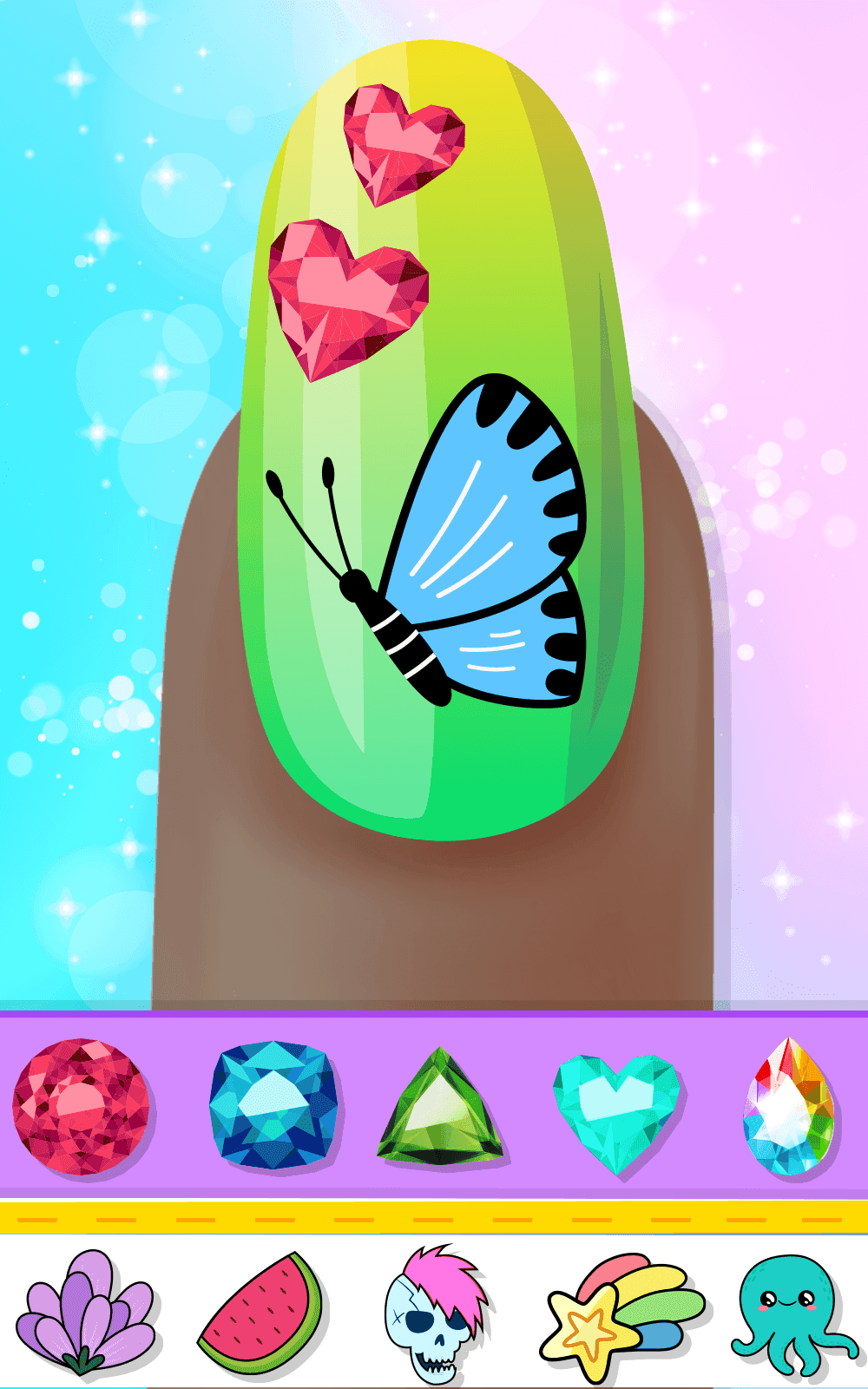Select the teal octopus sticker
Viewport: 868px width, 1389px height.
click(x=792, y=1313)
